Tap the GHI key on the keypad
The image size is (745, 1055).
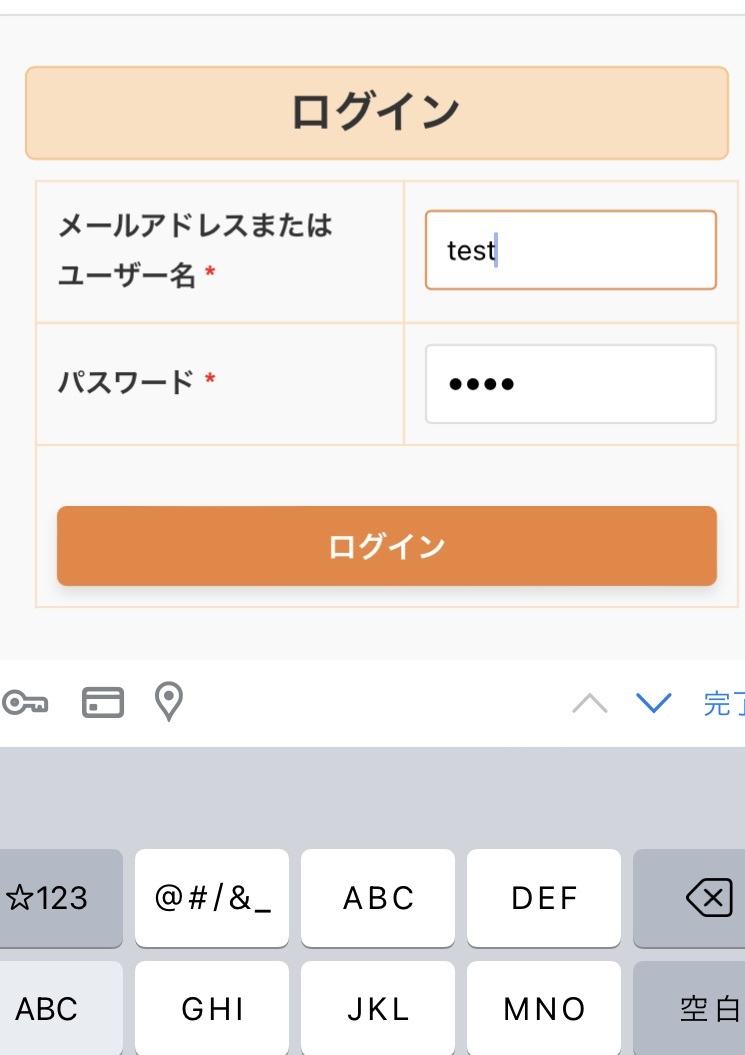tap(211, 1008)
